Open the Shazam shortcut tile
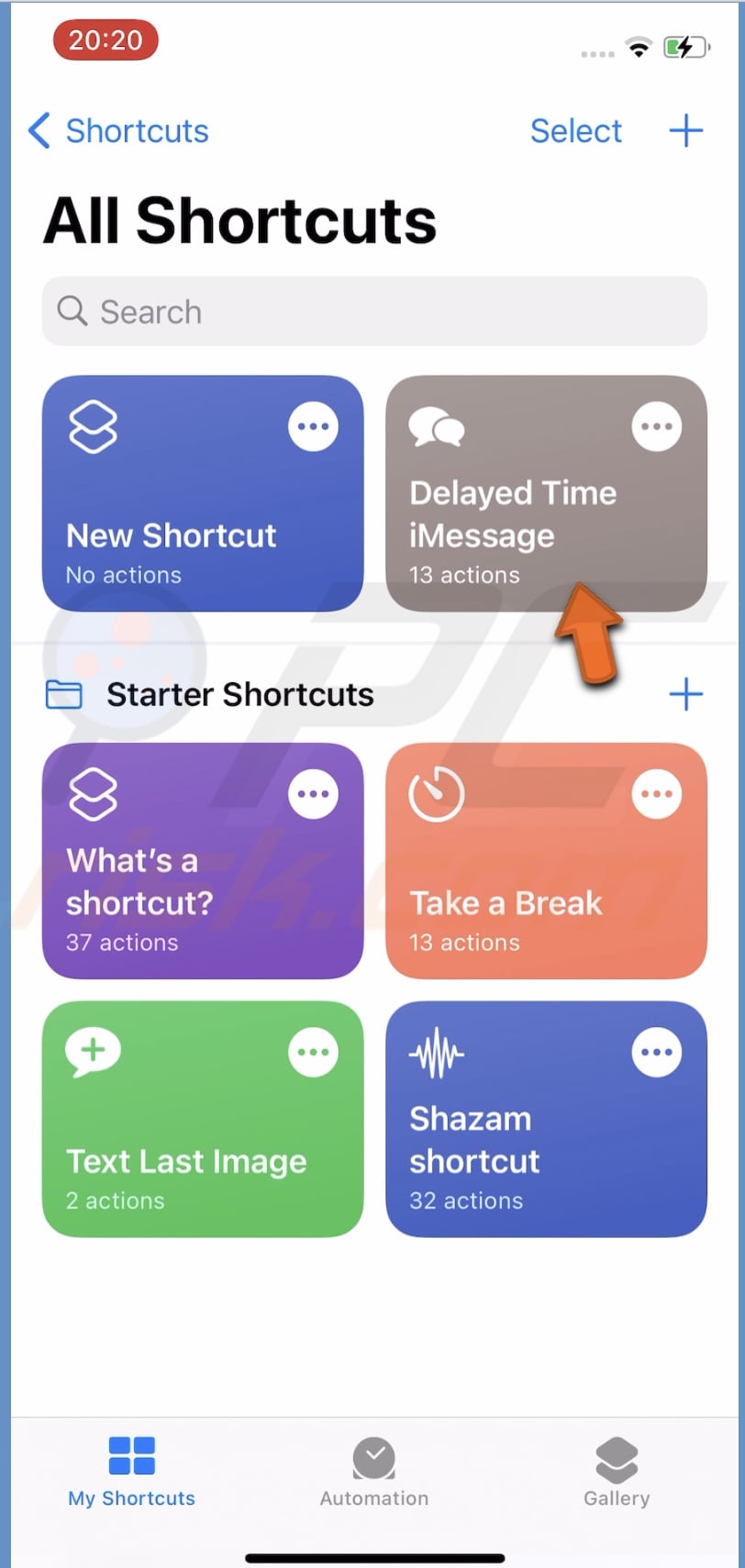 coord(546,1119)
